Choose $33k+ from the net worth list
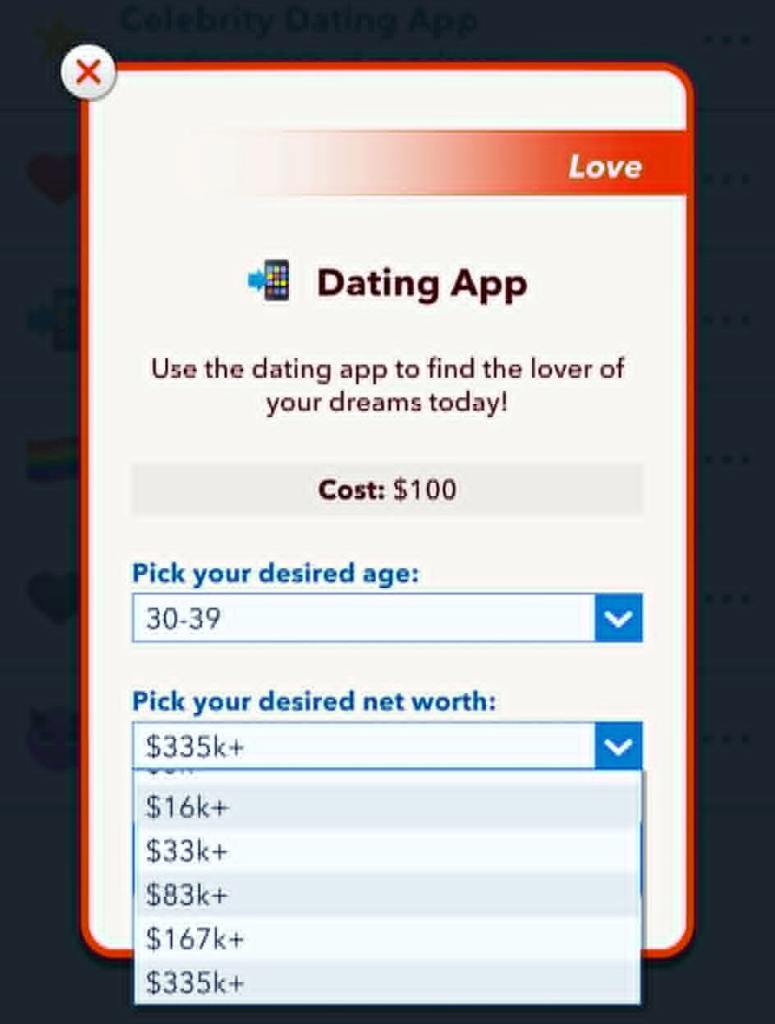This screenshot has width=775, height=1024. tap(386, 851)
